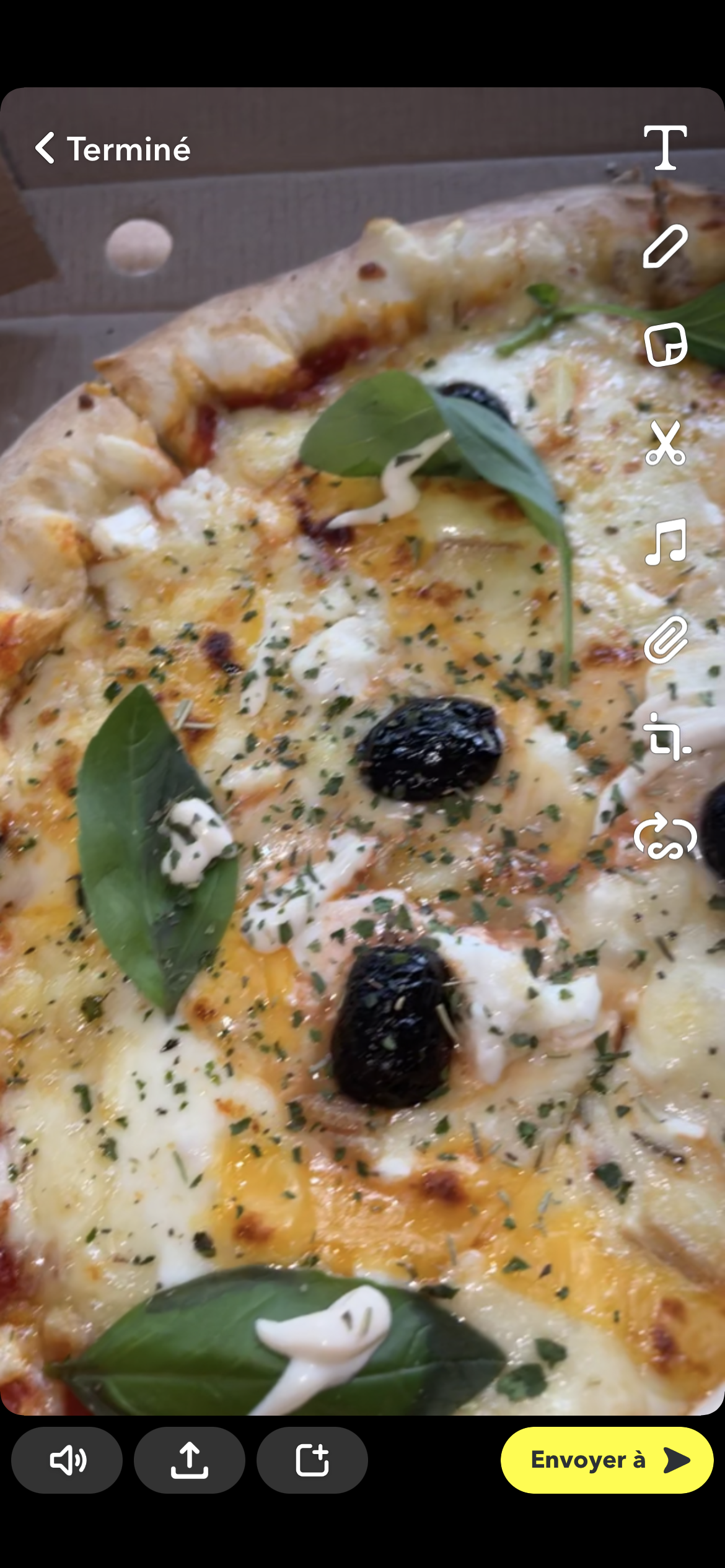The height and width of the screenshot is (1568, 725).
Task: Tap Terminé to go back
Action: (x=112, y=149)
